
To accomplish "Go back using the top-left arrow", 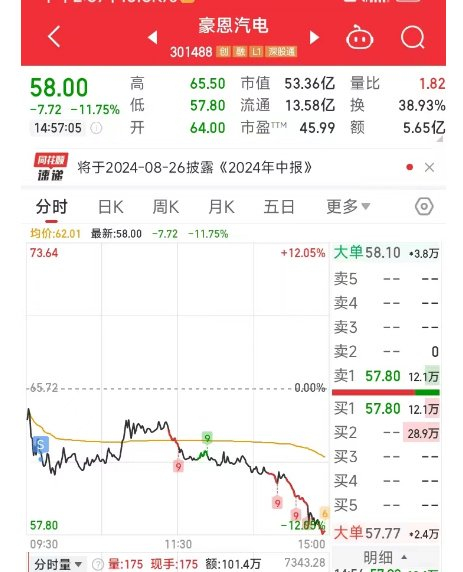I will pyautogui.click(x=54, y=36).
